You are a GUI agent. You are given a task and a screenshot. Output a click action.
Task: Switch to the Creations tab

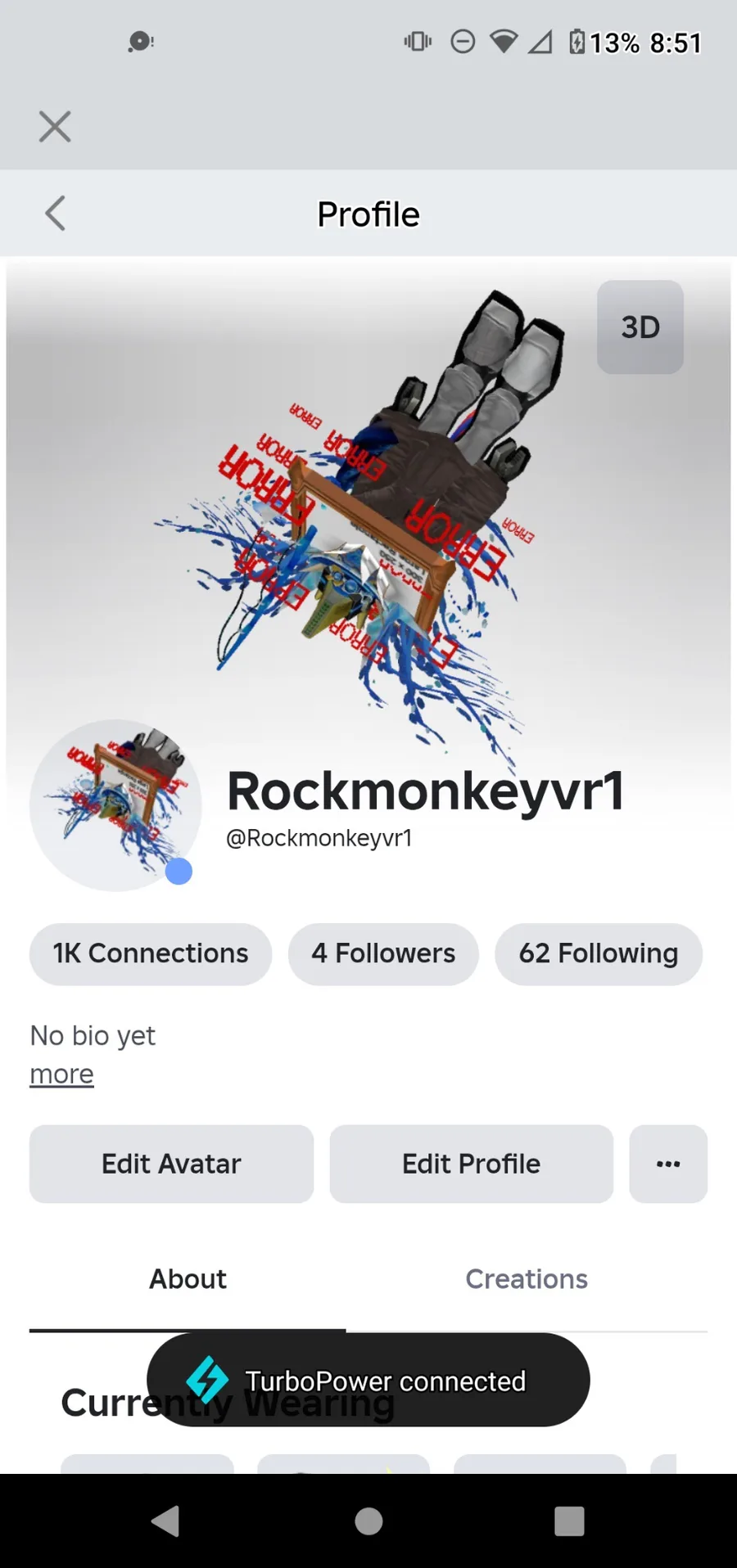pyautogui.click(x=527, y=1279)
